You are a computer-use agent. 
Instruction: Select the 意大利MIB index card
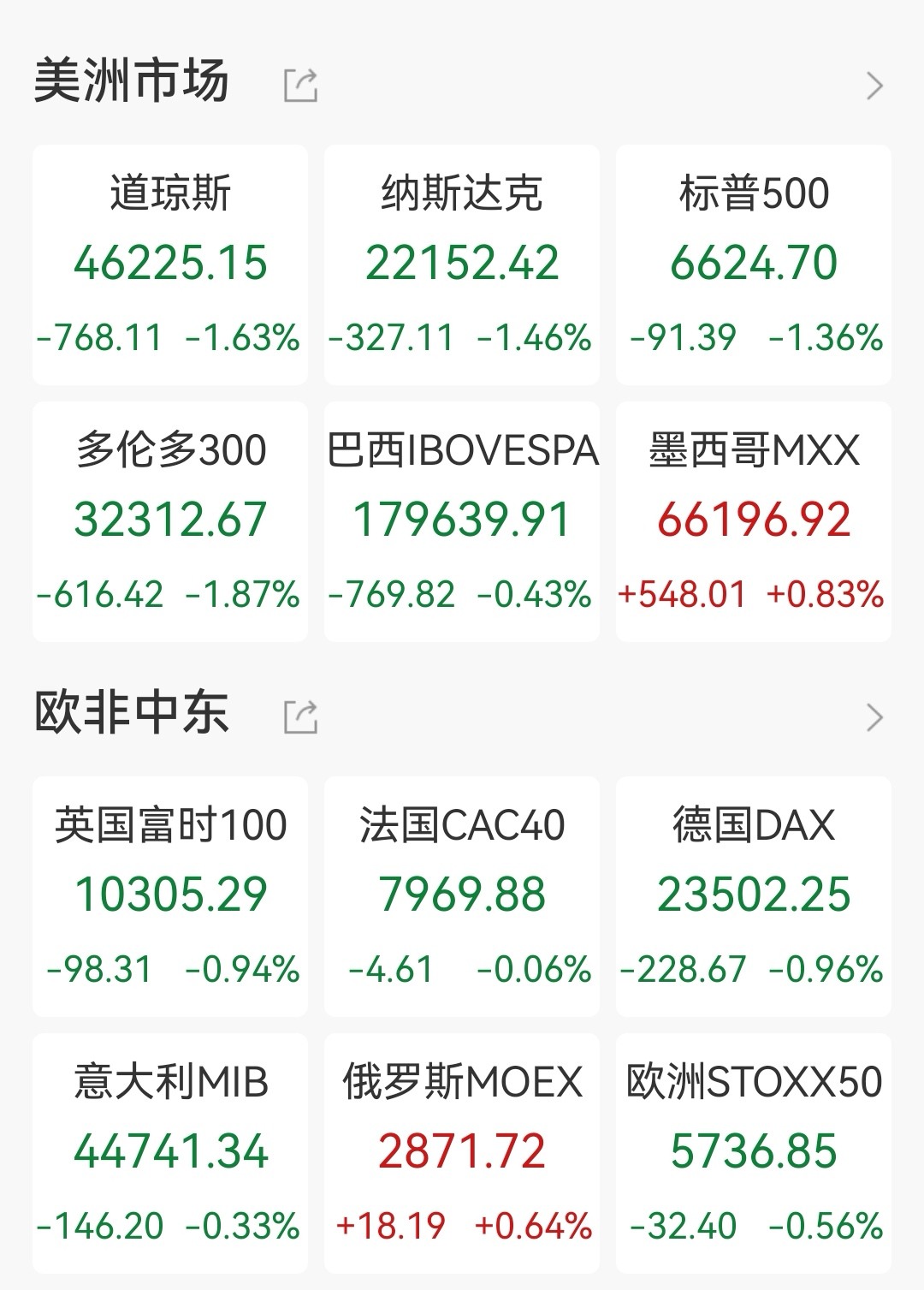[170, 1153]
